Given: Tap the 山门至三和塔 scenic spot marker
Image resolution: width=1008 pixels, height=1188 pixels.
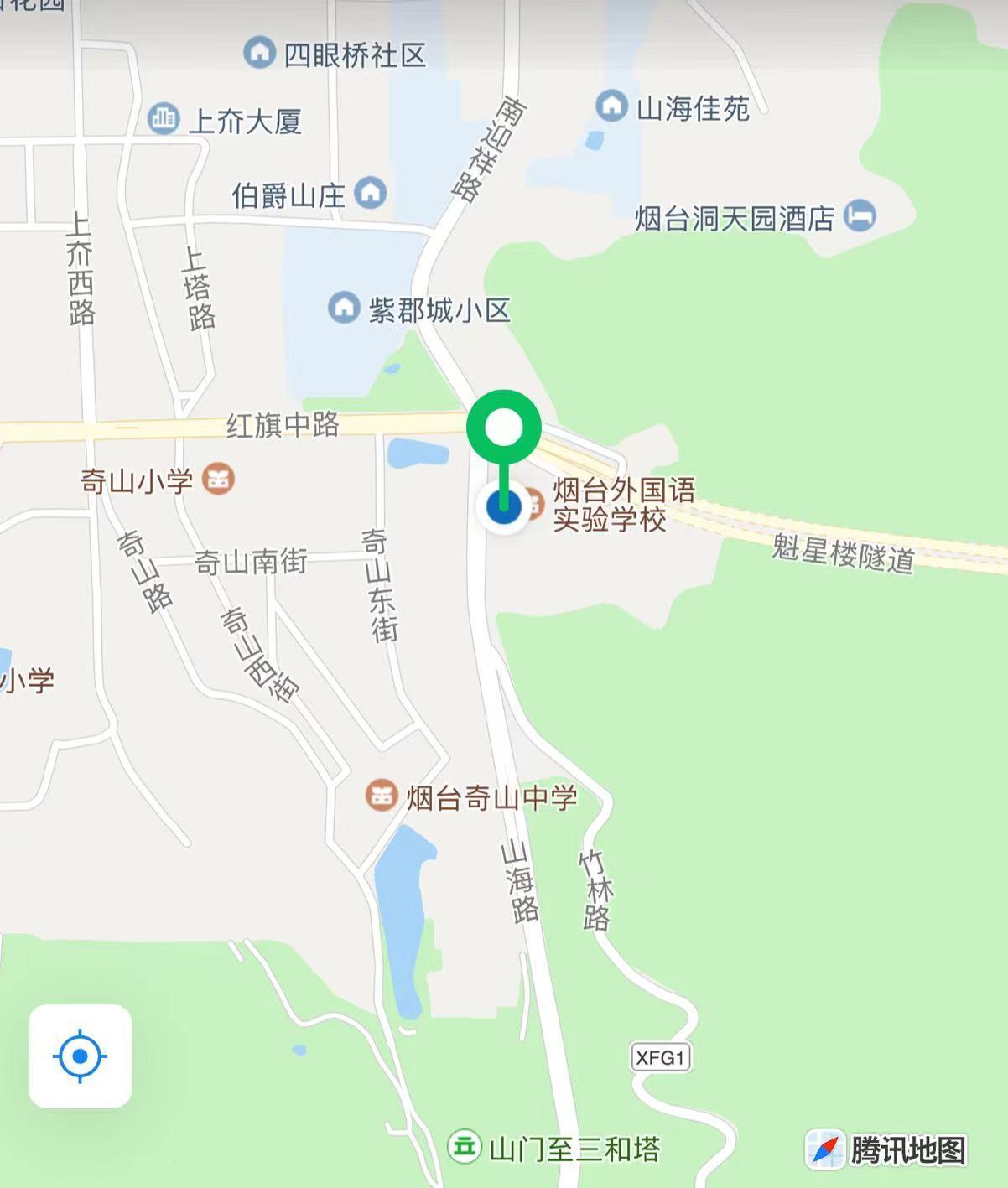Looking at the screenshot, I should click(463, 1145).
